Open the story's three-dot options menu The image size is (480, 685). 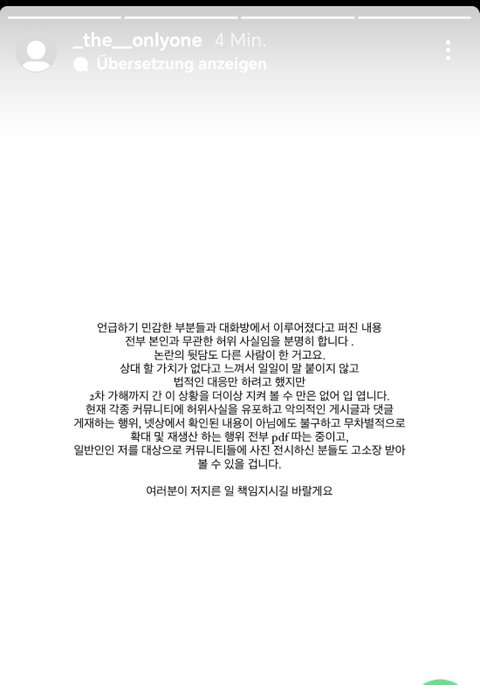(448, 51)
